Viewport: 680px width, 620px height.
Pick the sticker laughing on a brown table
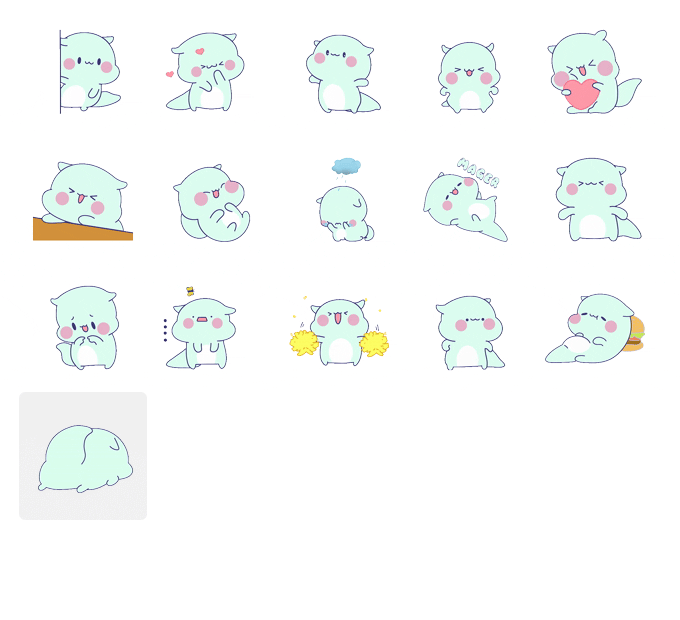(x=83, y=200)
